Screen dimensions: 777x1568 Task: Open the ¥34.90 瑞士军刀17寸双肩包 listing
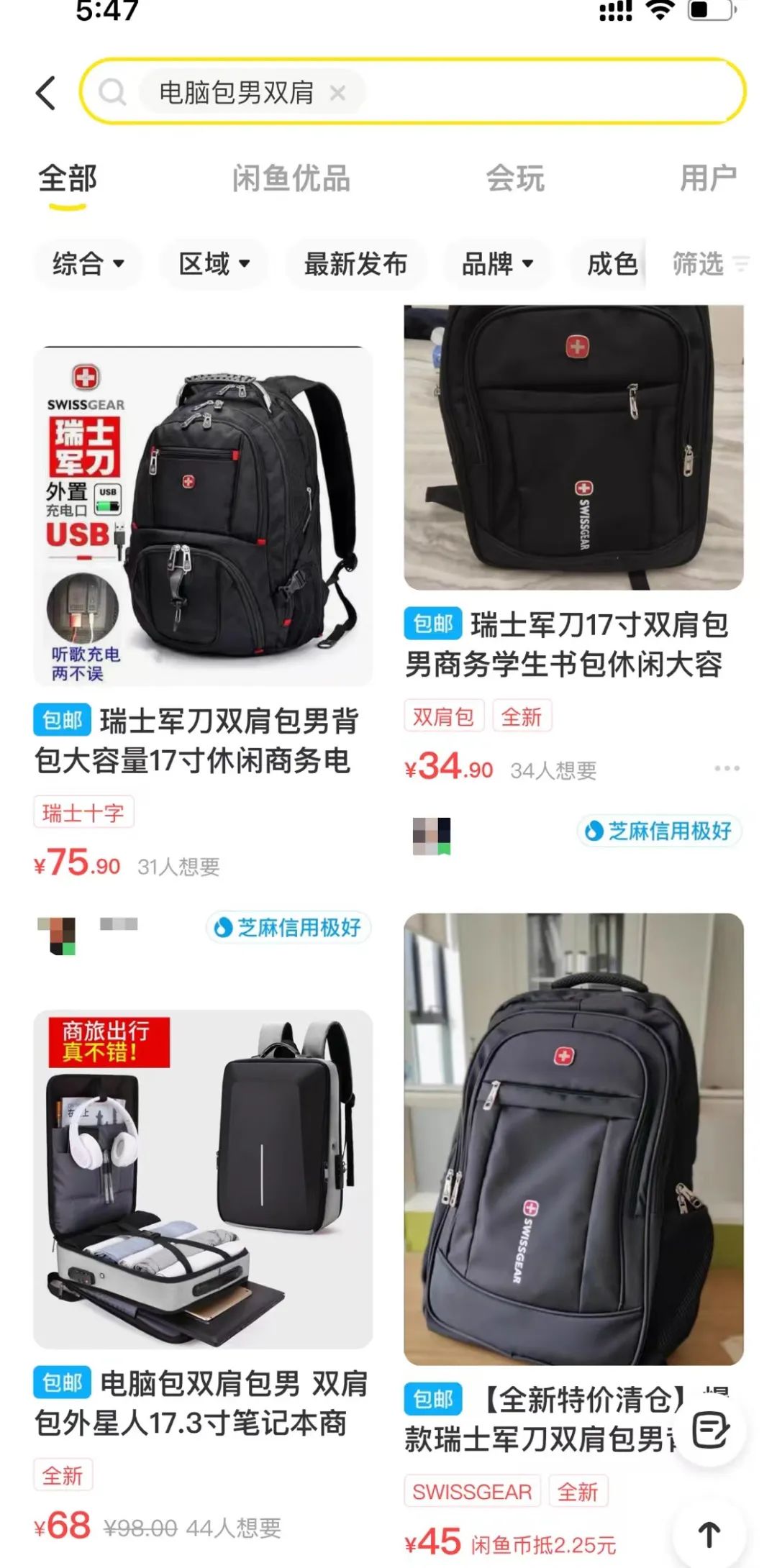573,447
